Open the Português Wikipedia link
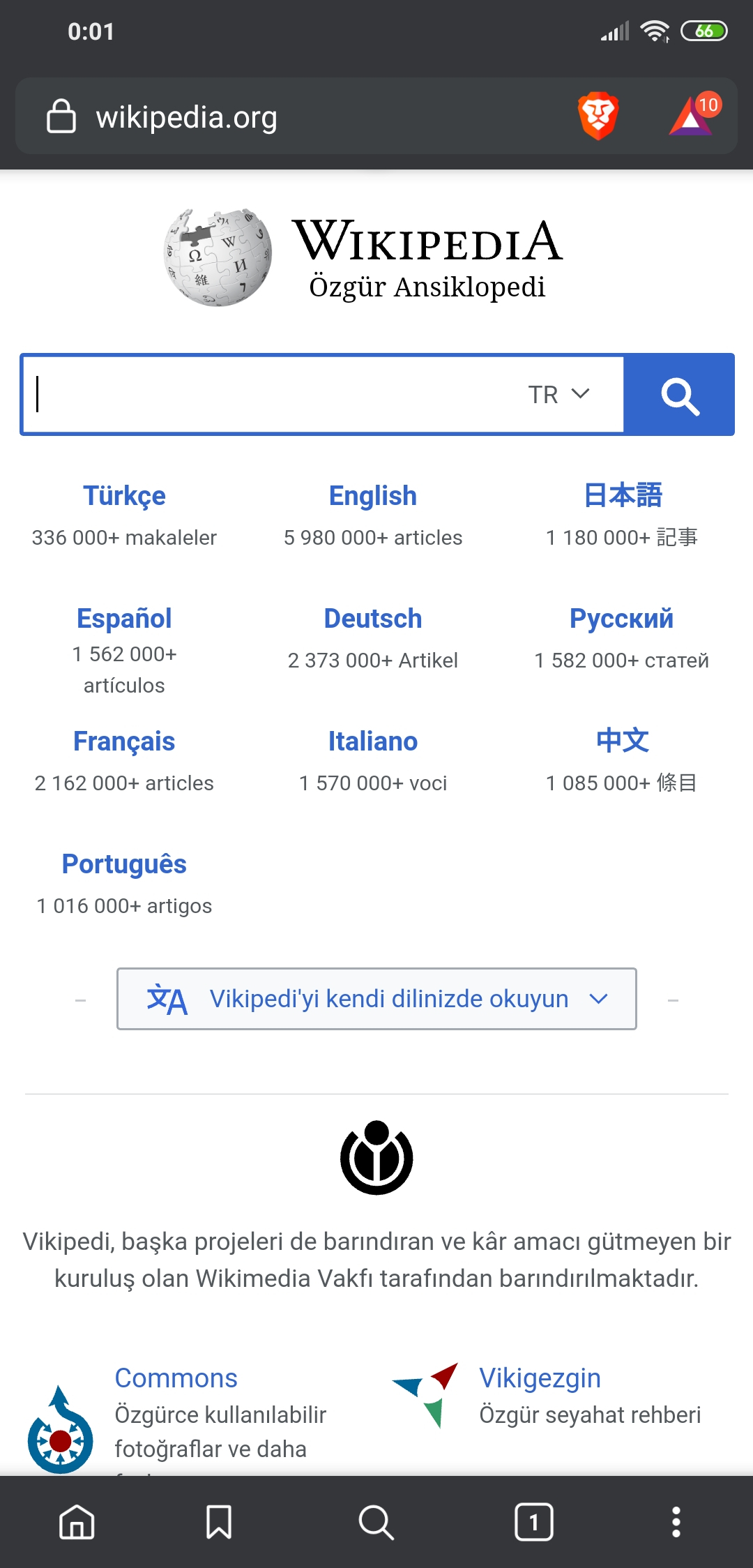The height and width of the screenshot is (1568, 753). (124, 864)
